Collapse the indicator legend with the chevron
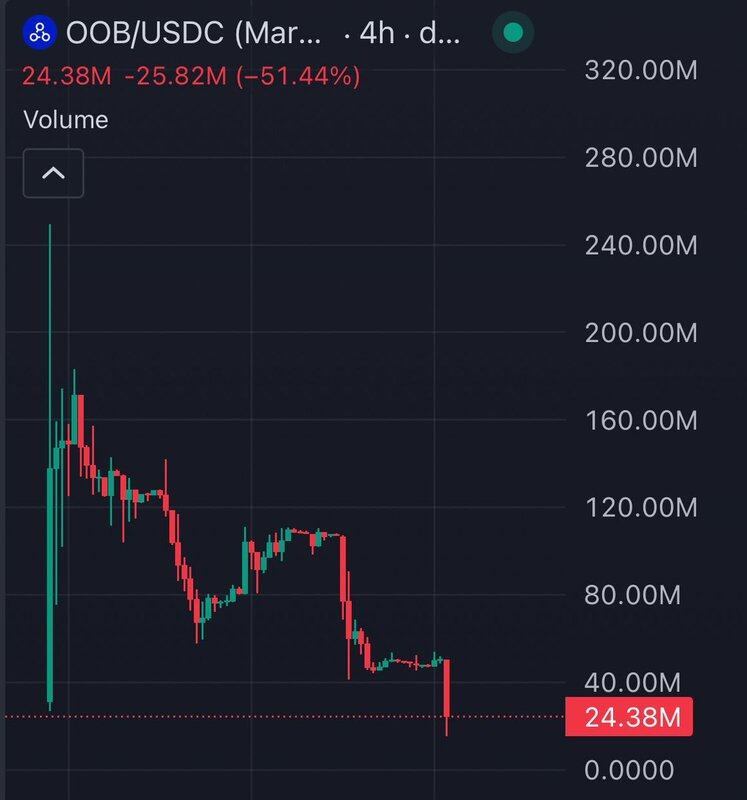The image size is (747, 800). [53, 174]
